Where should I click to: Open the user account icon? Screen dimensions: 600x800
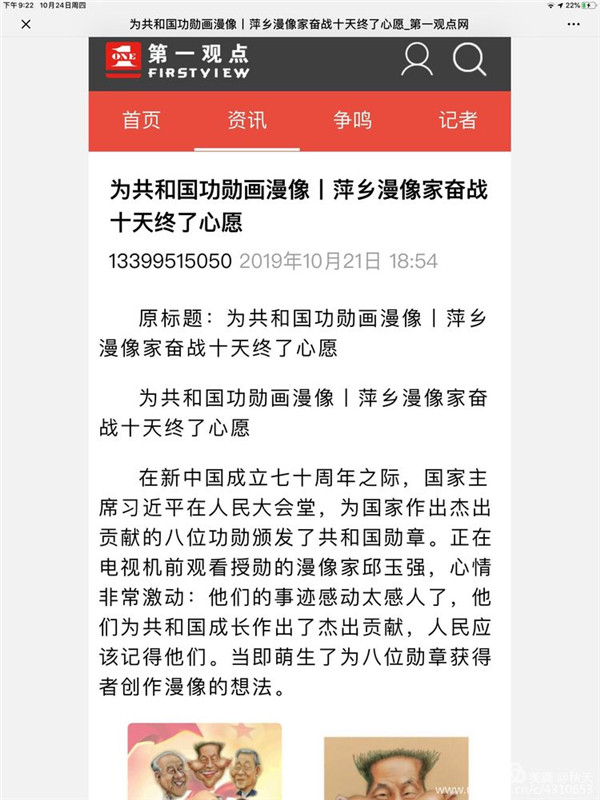[x=417, y=60]
